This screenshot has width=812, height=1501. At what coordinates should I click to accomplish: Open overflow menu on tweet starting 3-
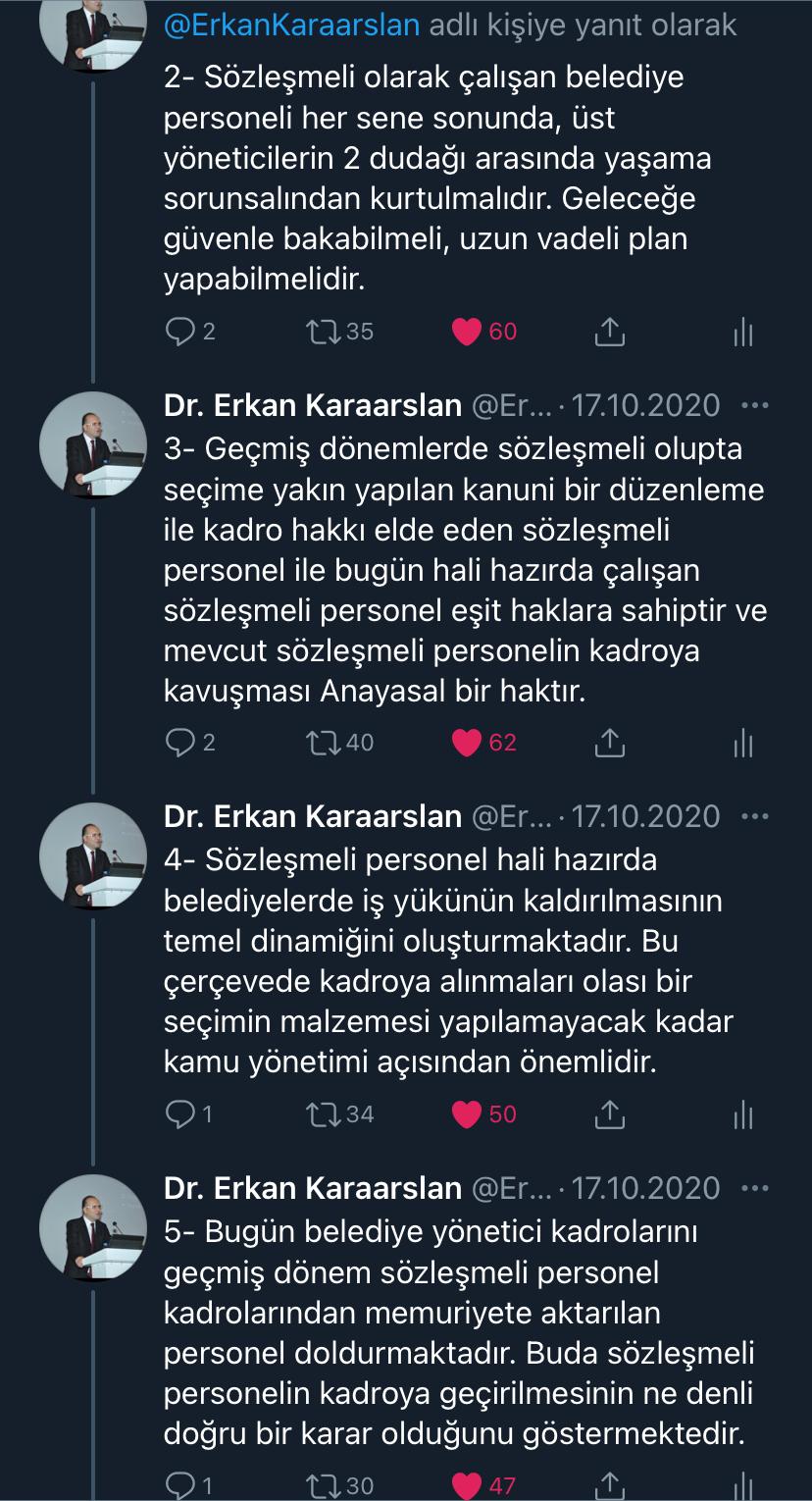tap(755, 405)
